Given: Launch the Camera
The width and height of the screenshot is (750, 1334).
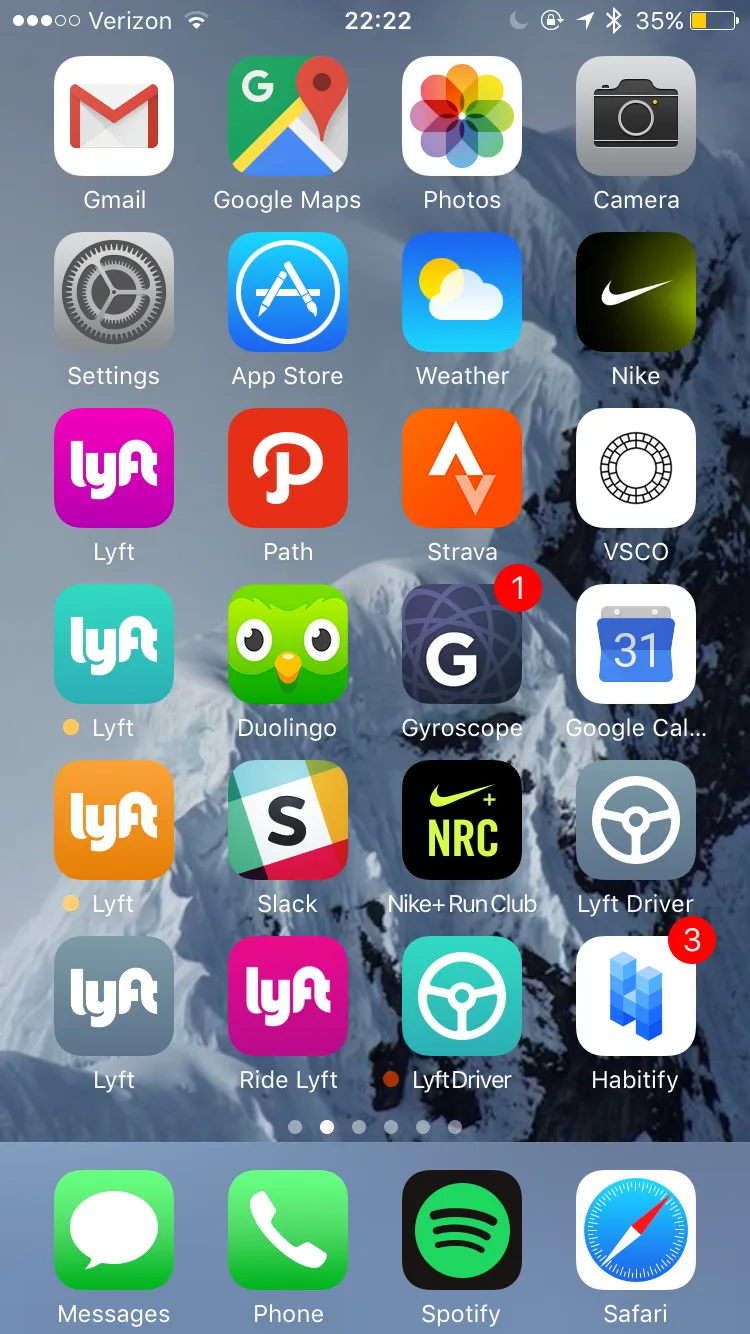Looking at the screenshot, I should coord(636,116).
